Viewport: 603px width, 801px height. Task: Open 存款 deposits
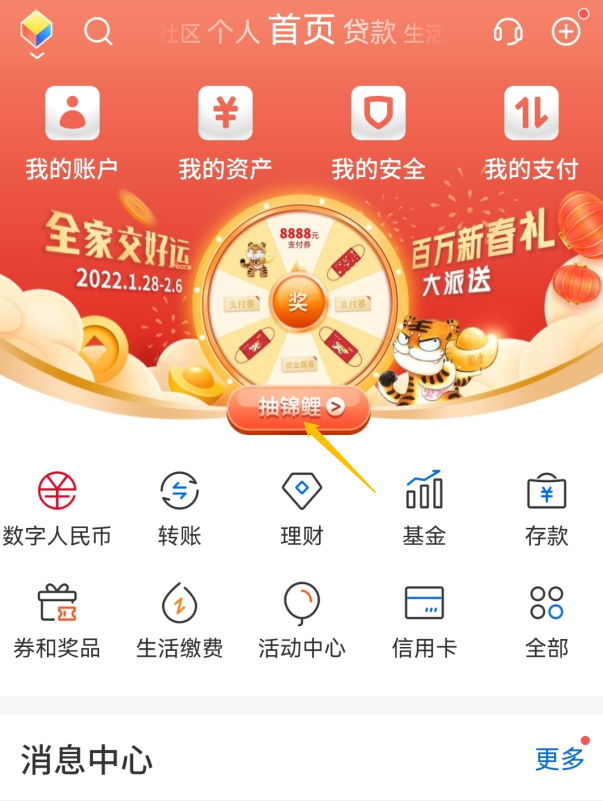click(546, 508)
